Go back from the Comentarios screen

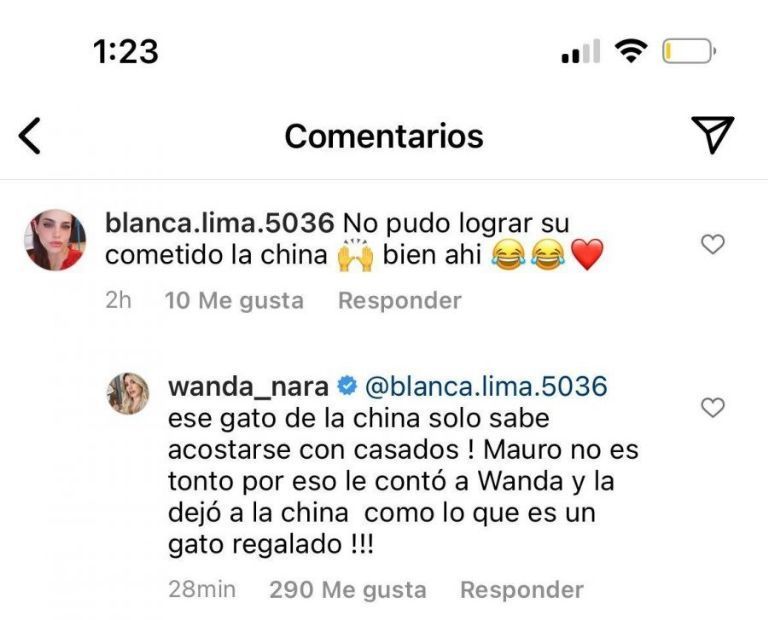29,136
